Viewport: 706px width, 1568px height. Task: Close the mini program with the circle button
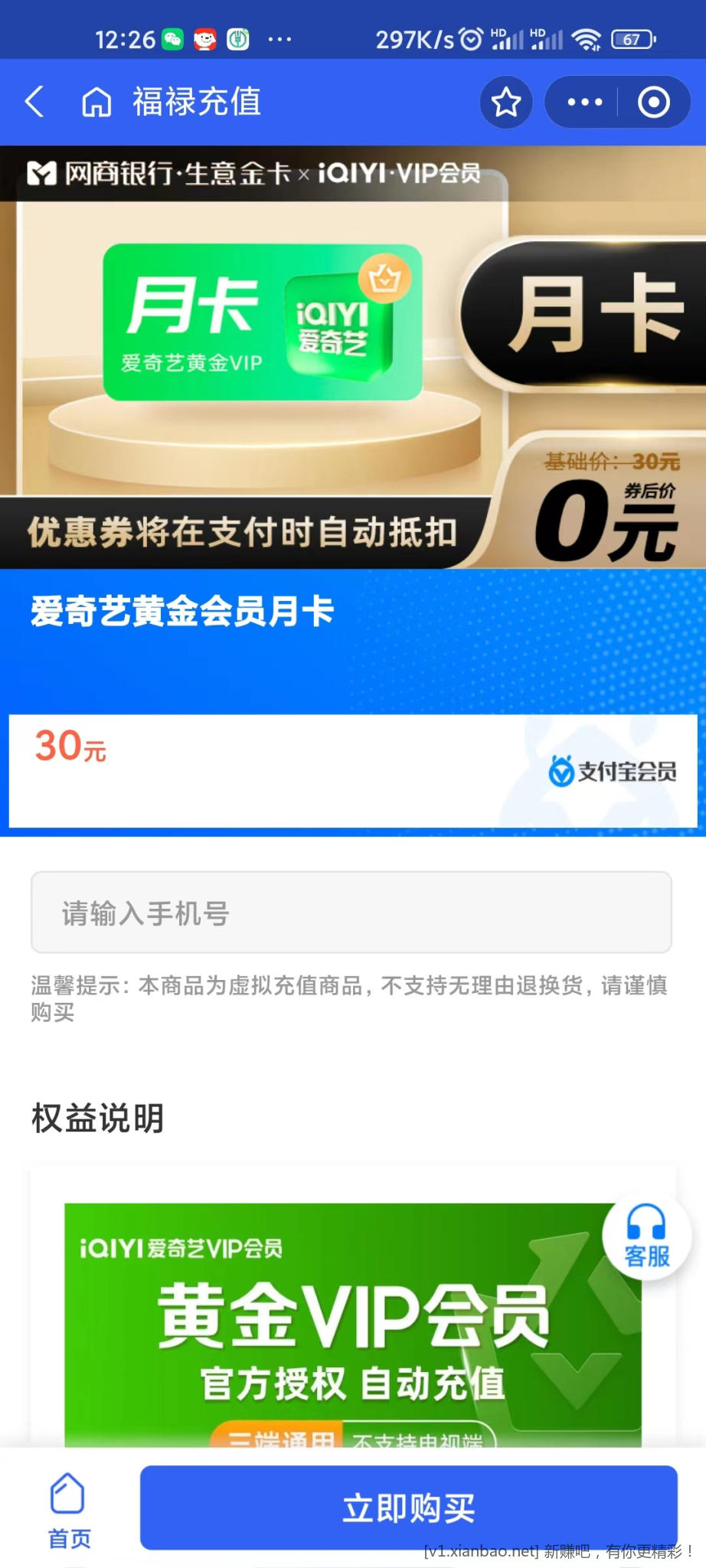(x=653, y=102)
